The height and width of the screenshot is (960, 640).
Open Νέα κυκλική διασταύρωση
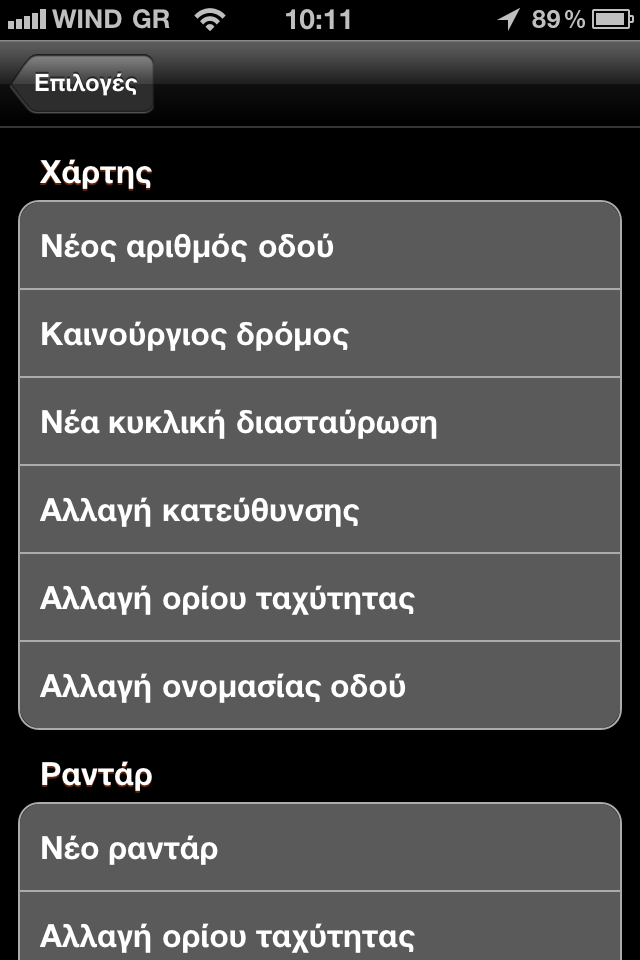320,422
